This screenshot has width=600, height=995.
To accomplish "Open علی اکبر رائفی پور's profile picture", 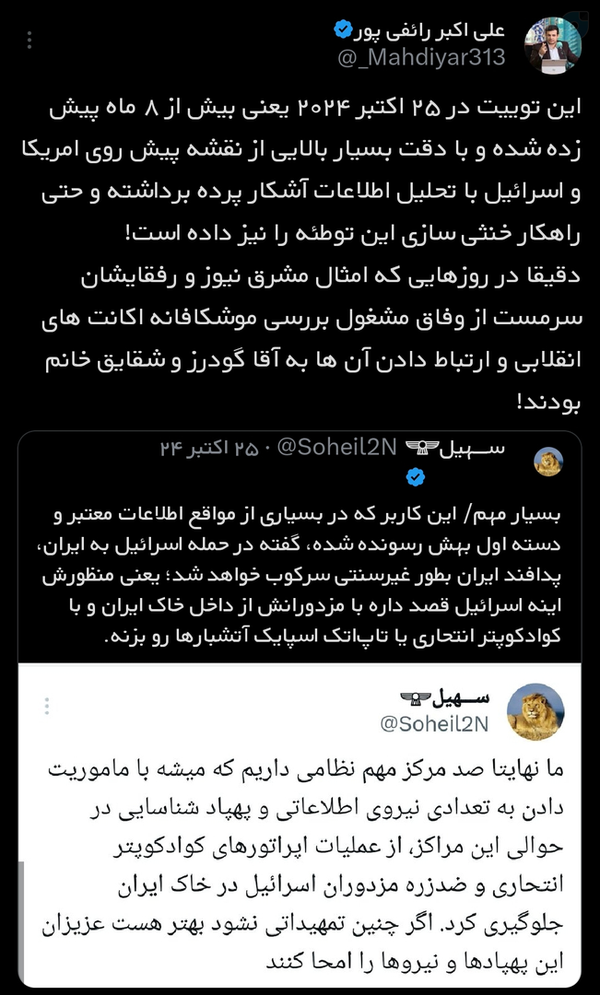I will [x=553, y=45].
